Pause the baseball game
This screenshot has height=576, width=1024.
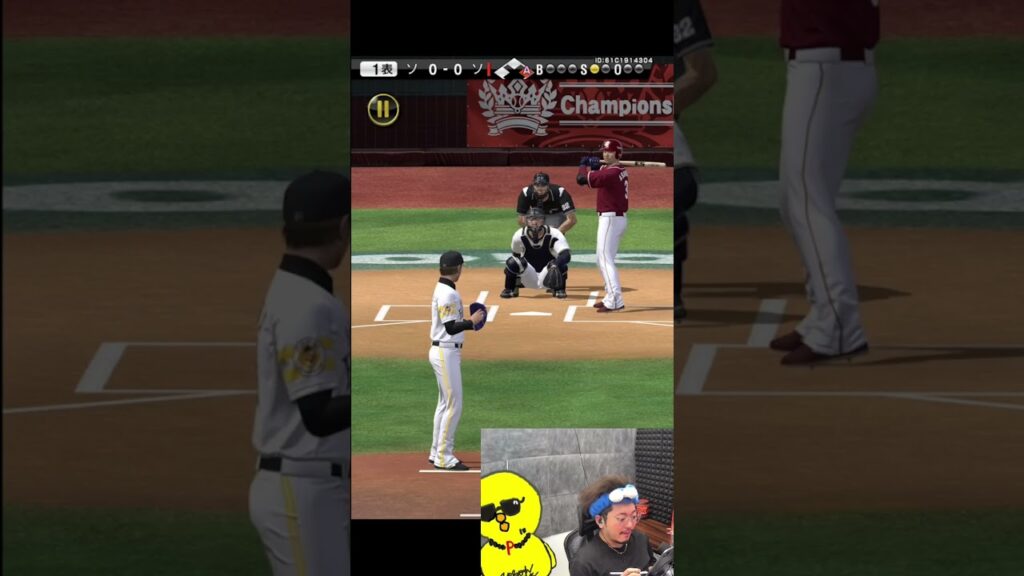(x=383, y=109)
